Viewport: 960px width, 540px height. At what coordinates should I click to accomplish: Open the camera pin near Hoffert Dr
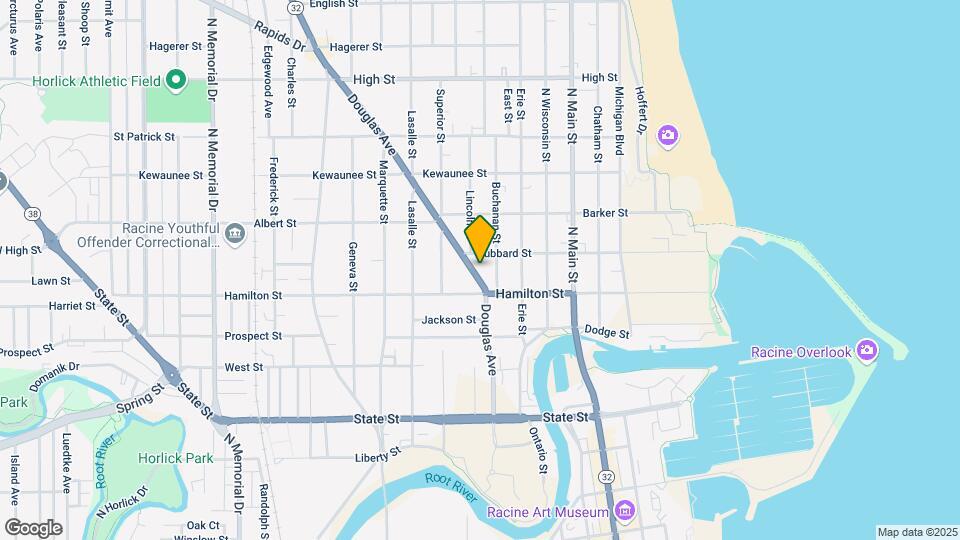668,134
